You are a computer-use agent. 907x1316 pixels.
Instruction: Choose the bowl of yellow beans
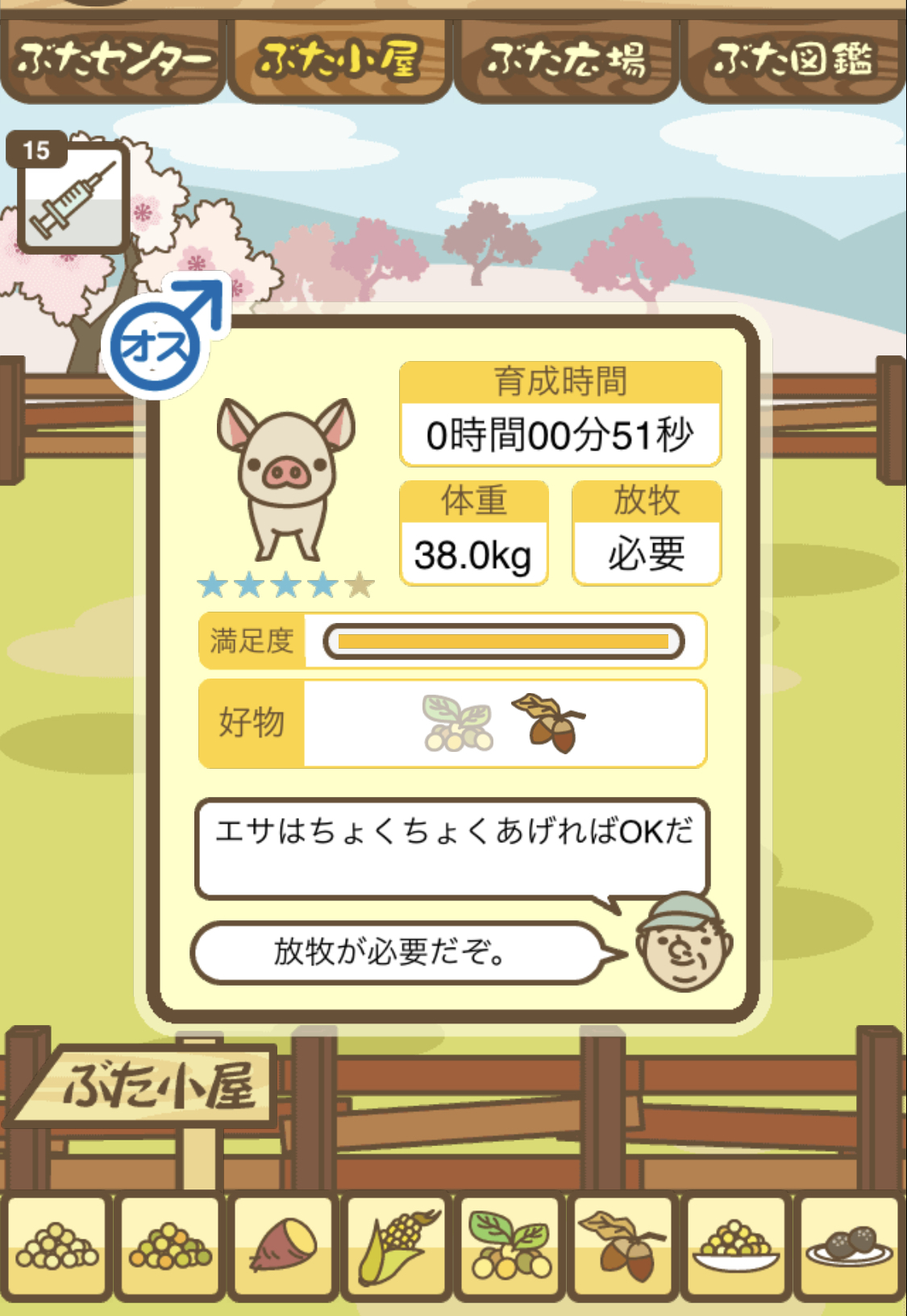click(736, 1247)
